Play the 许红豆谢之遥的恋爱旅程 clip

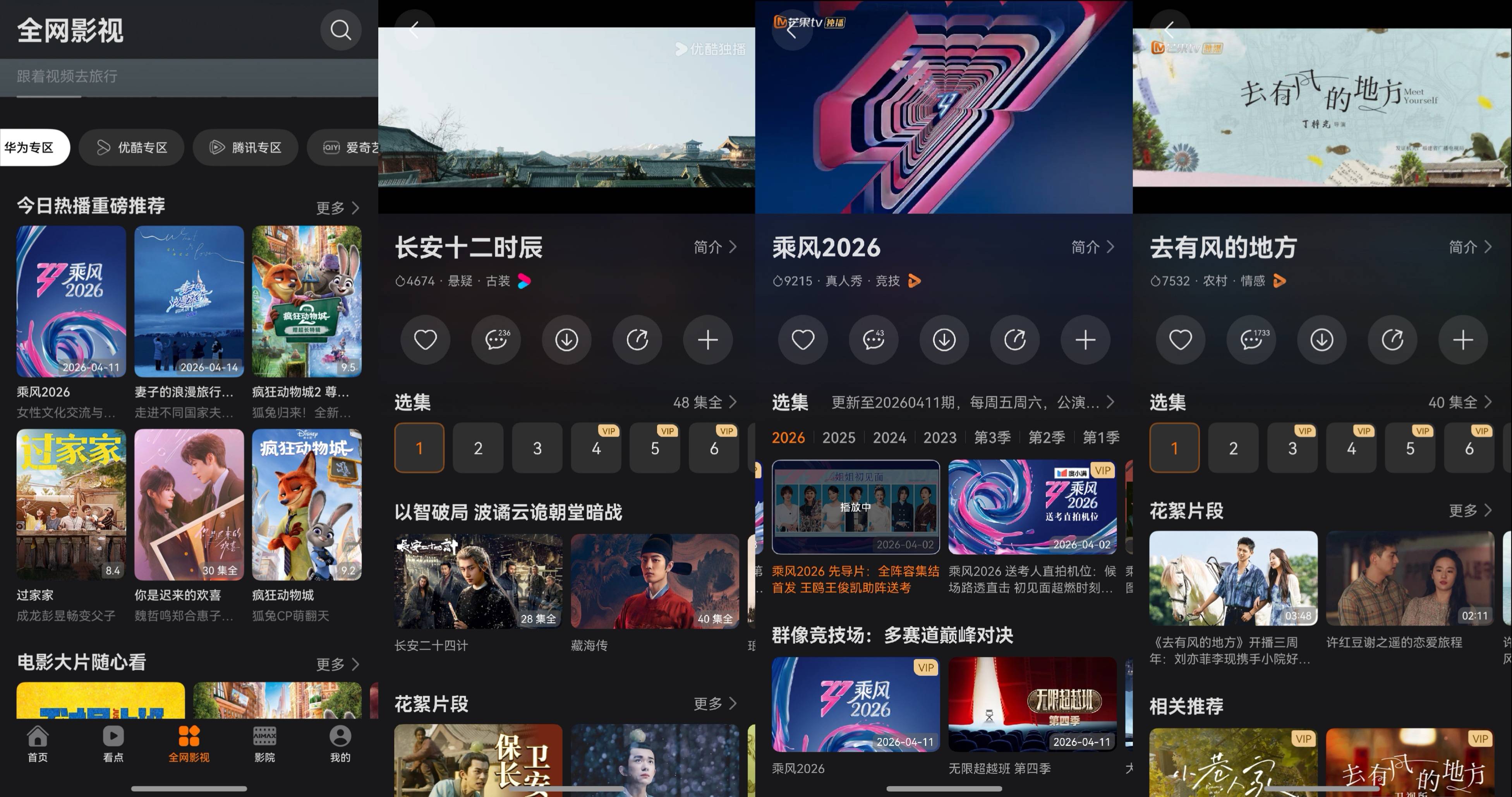coord(1410,578)
